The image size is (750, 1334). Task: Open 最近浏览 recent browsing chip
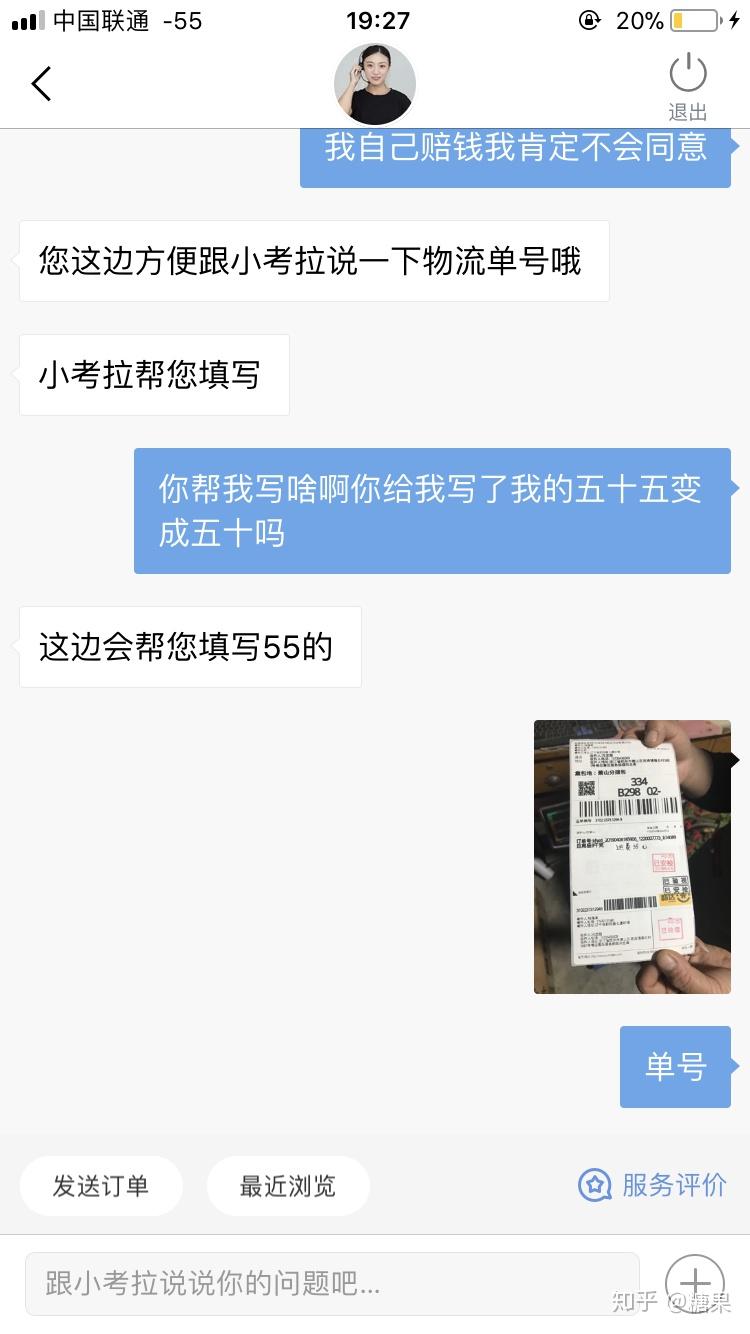coord(288,1186)
